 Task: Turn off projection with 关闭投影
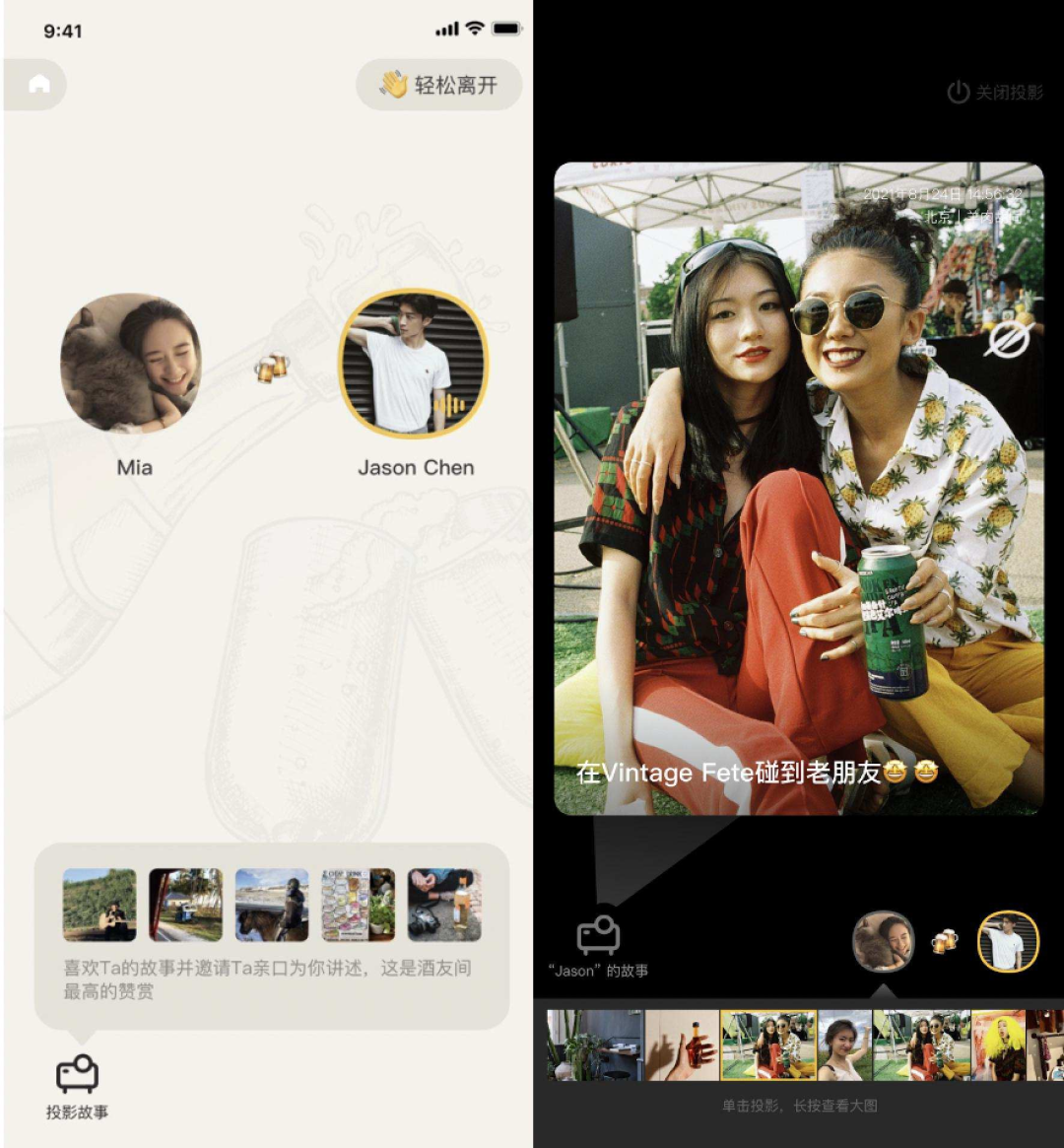(995, 93)
